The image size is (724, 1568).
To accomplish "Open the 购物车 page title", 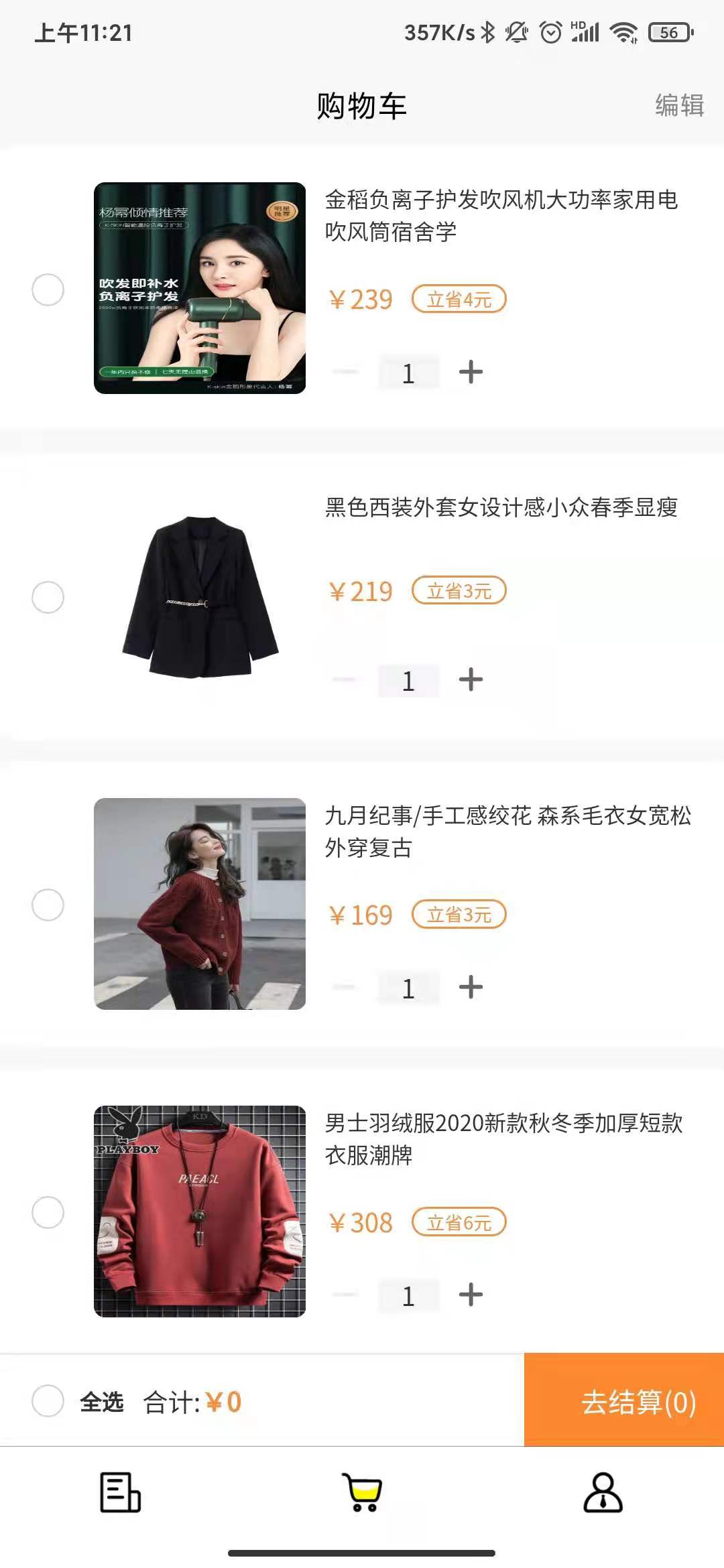I will point(362,104).
